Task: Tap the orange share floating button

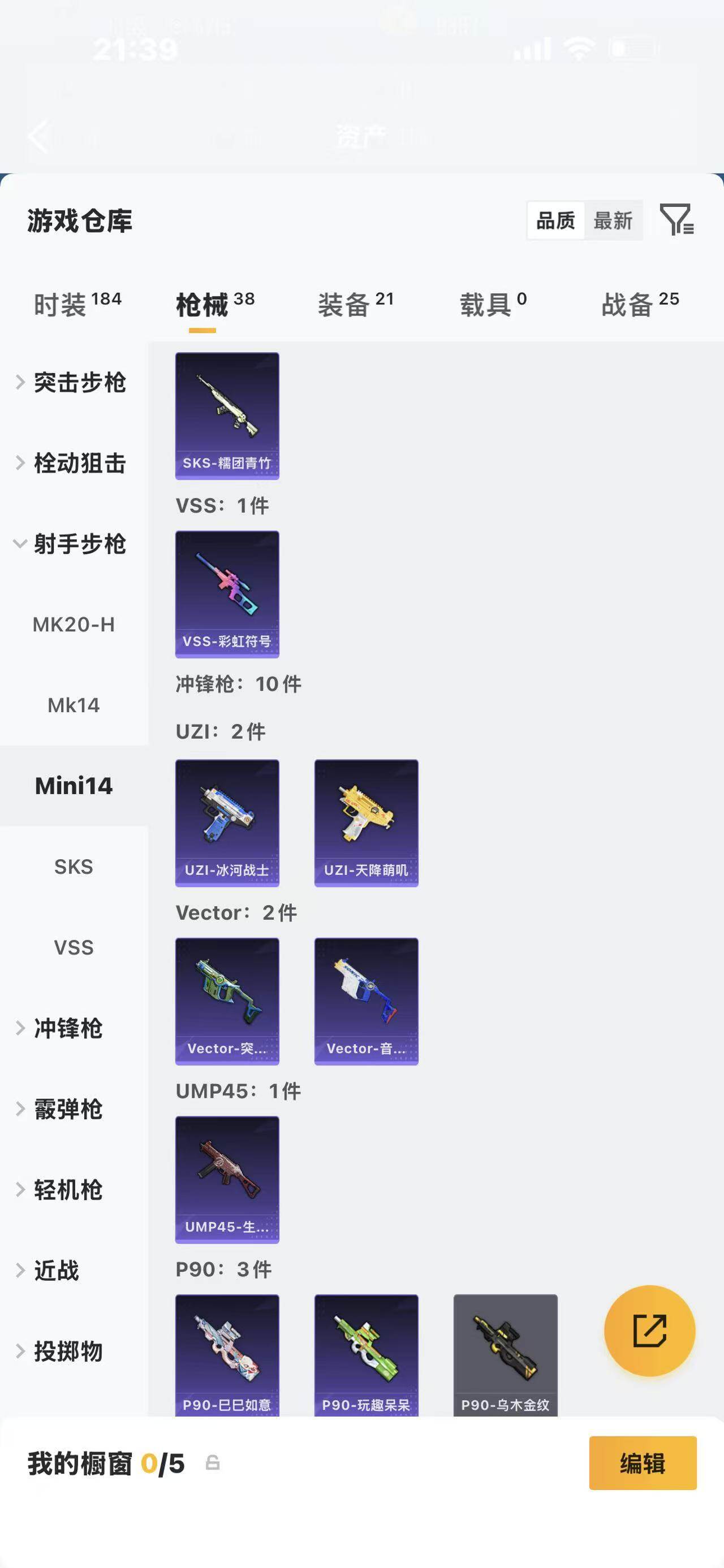Action: [x=649, y=1331]
